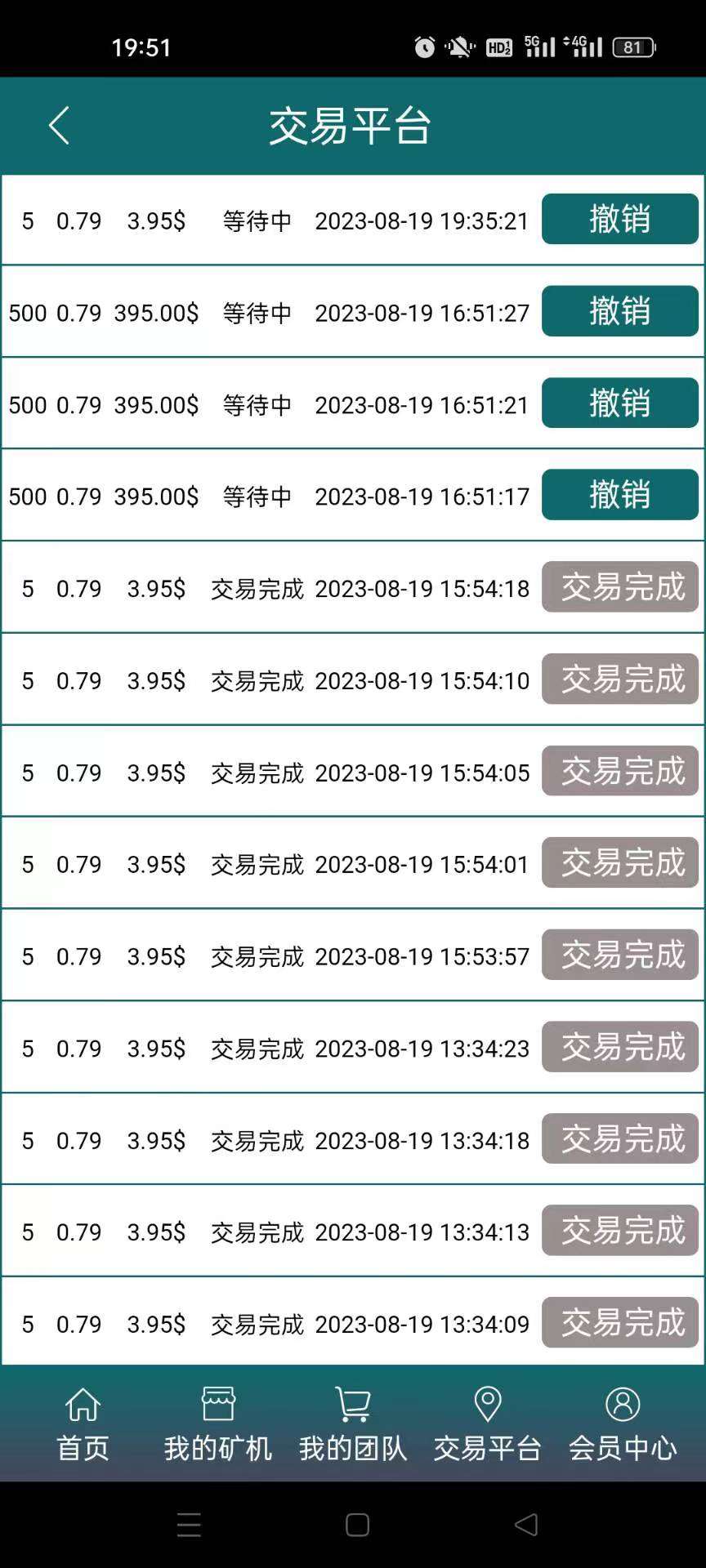The height and width of the screenshot is (1568, 706).
Task: Withdraw the order timestamped 16:51:17
Action: (619, 495)
